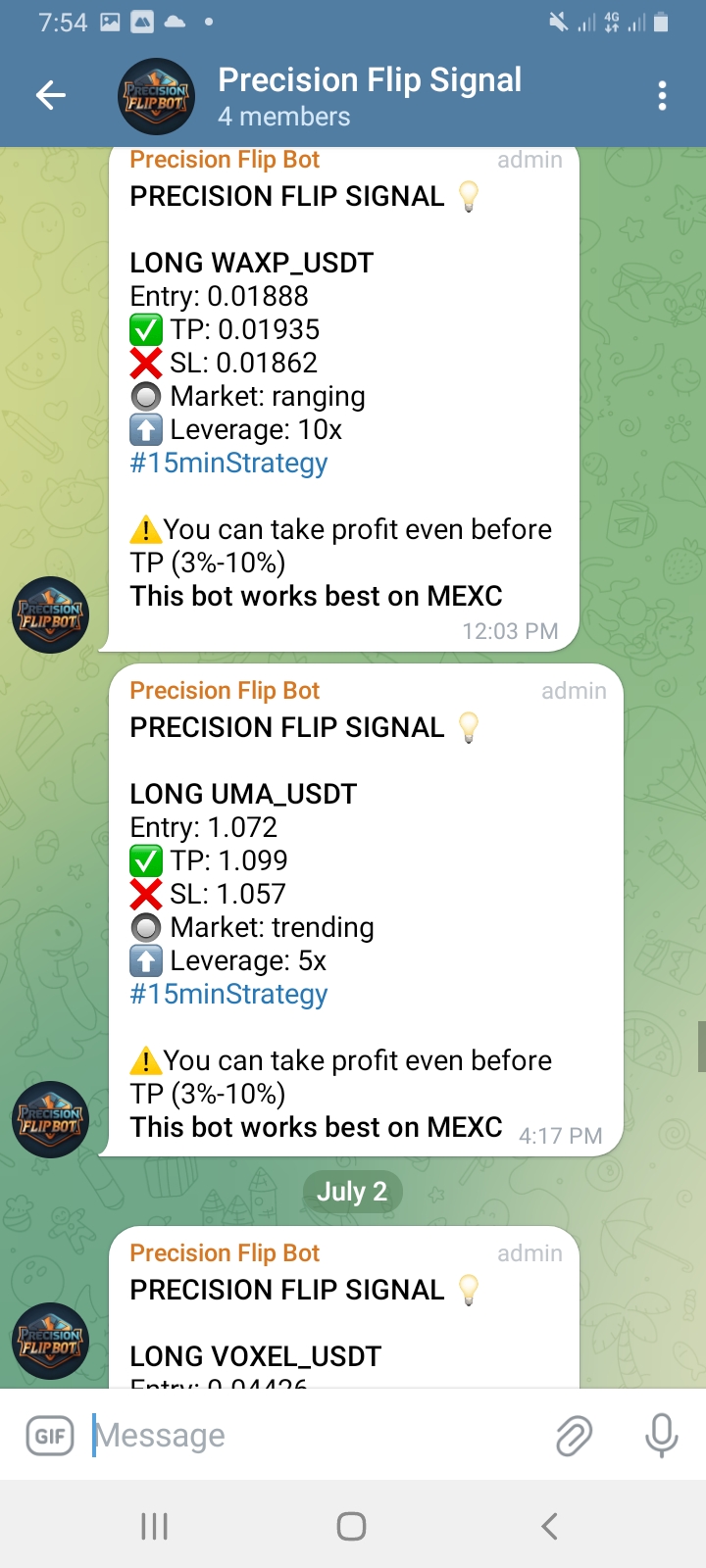Tap #15minStrategy hashtag in UMA_USDT message
Image resolution: width=706 pixels, height=1568 pixels.
click(x=228, y=994)
